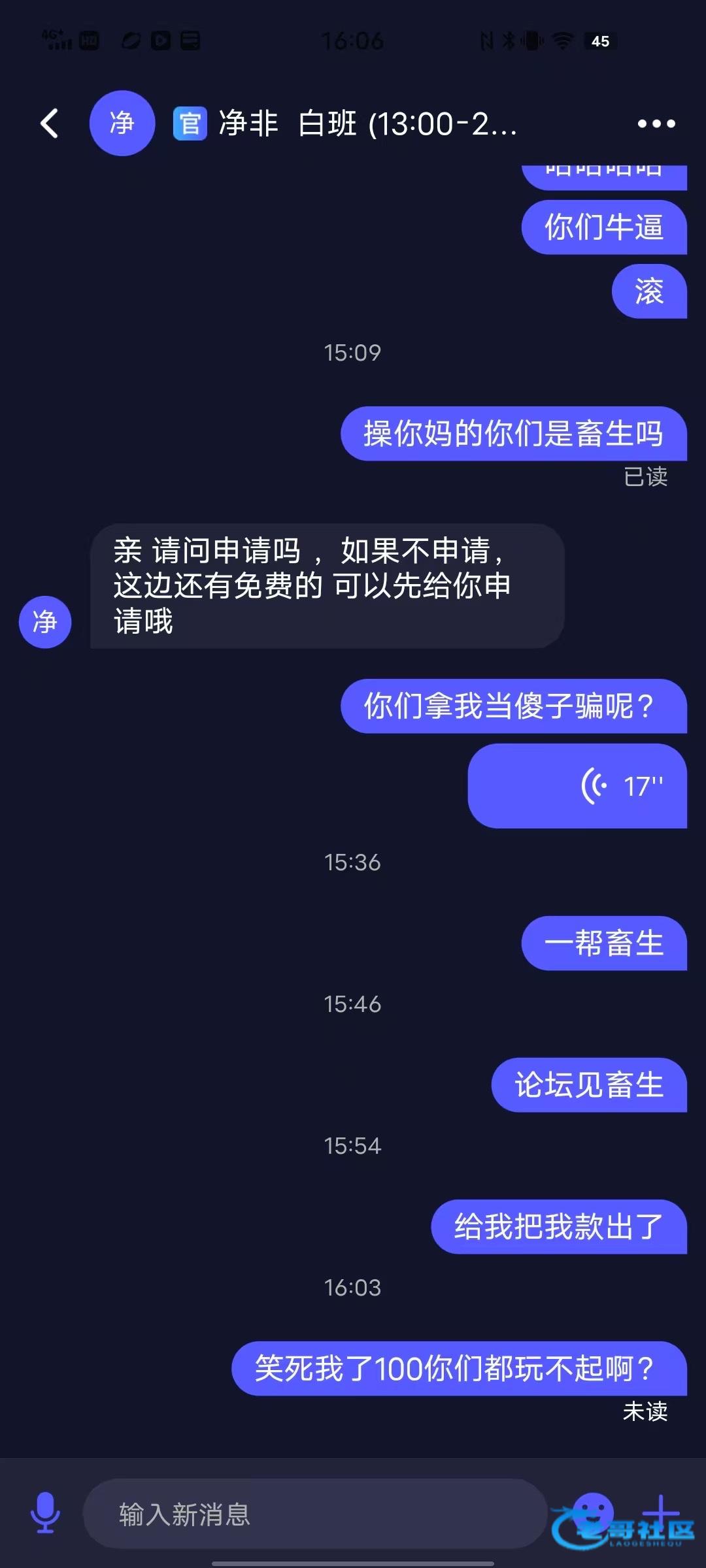This screenshot has height=1568, width=706.
Task: Tap the microphone for voice input
Action: click(x=46, y=1512)
